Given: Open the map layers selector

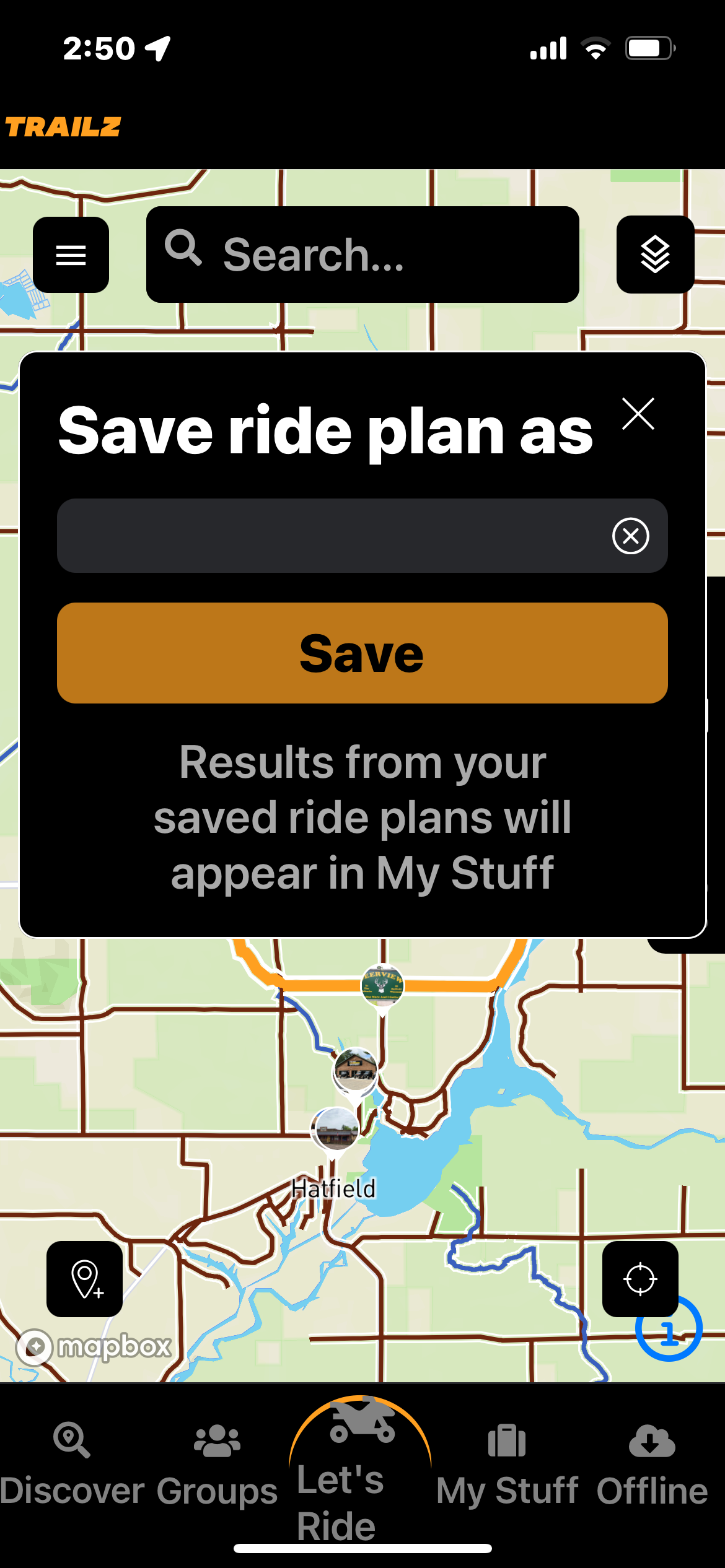Looking at the screenshot, I should tap(655, 255).
